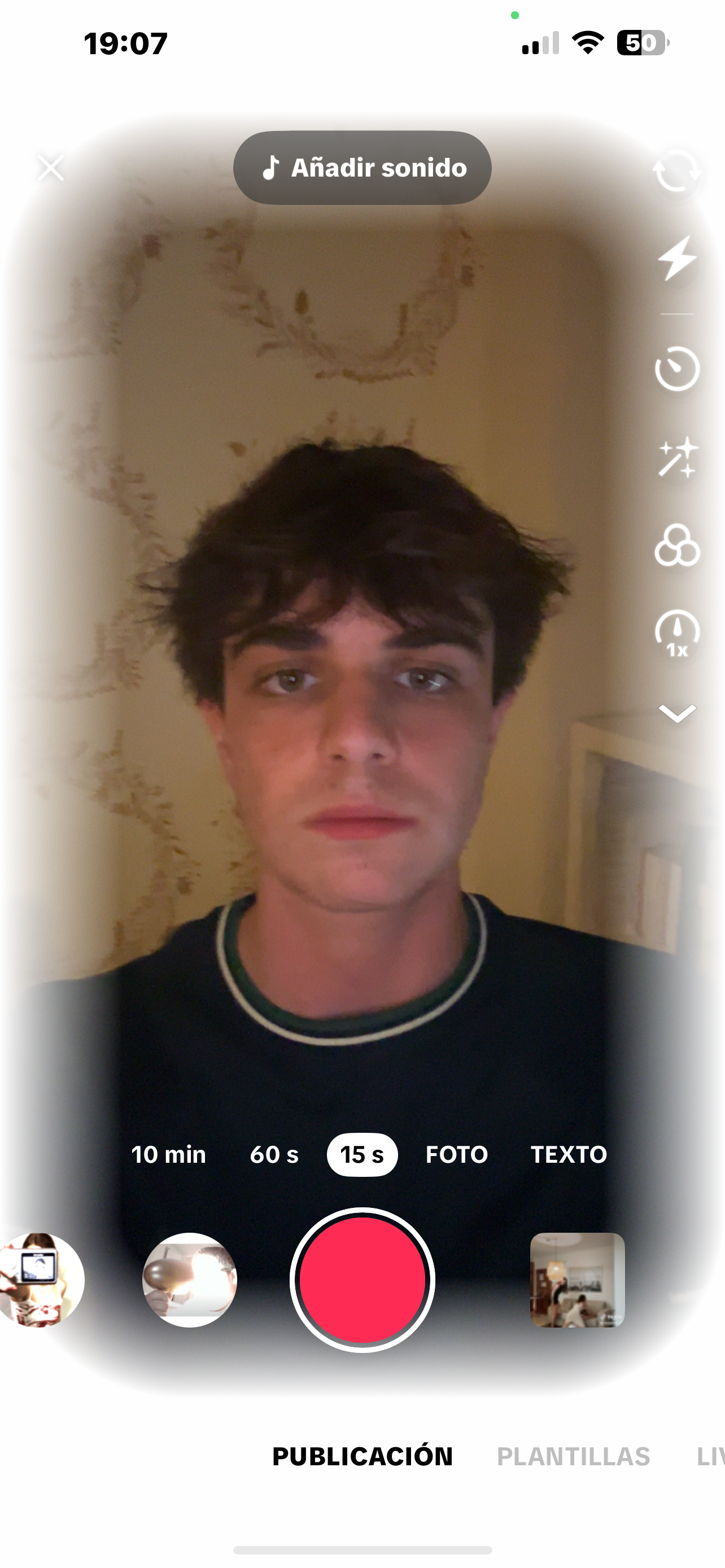Viewport: 725px width, 1568px height.
Task: Select the 10 min duration
Action: [169, 1154]
